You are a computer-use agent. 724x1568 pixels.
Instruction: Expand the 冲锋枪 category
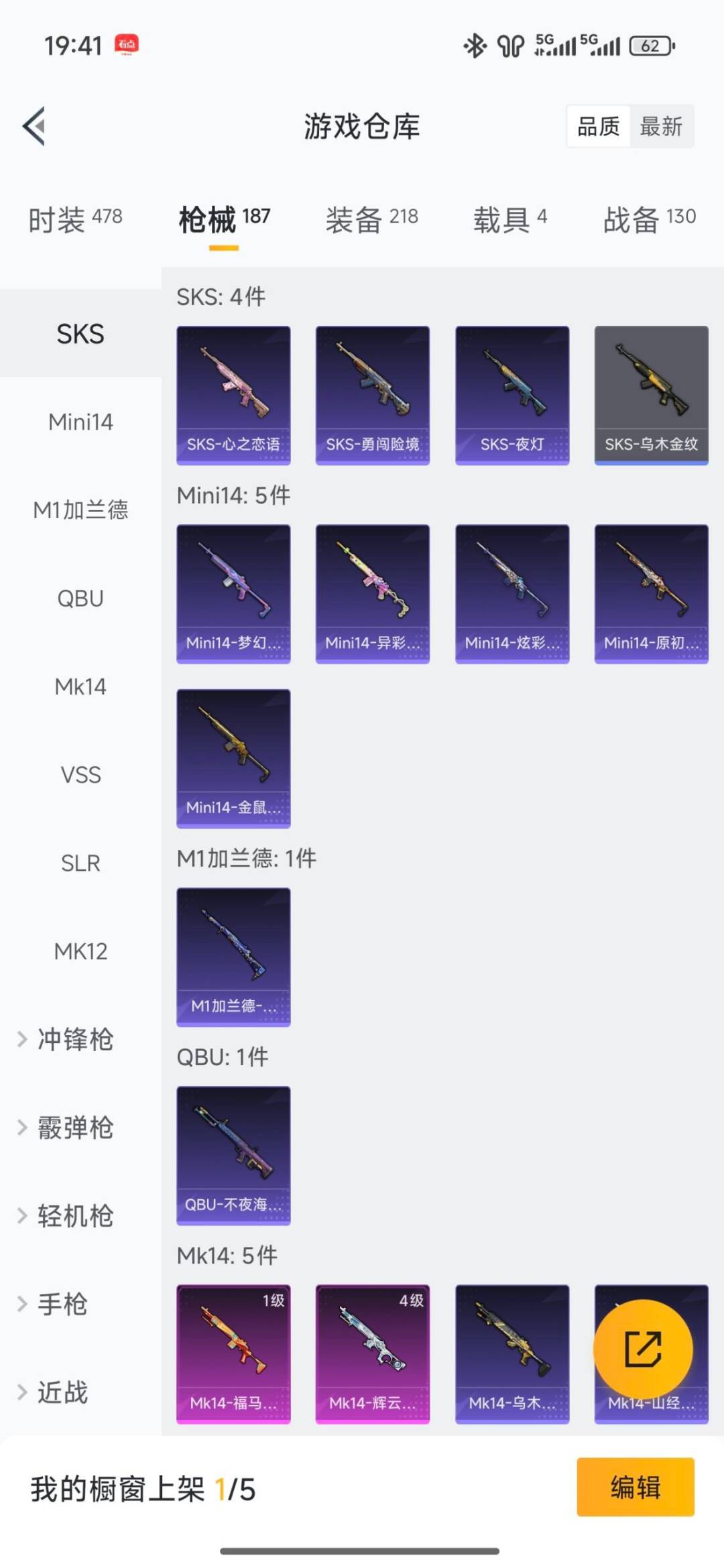click(74, 1040)
